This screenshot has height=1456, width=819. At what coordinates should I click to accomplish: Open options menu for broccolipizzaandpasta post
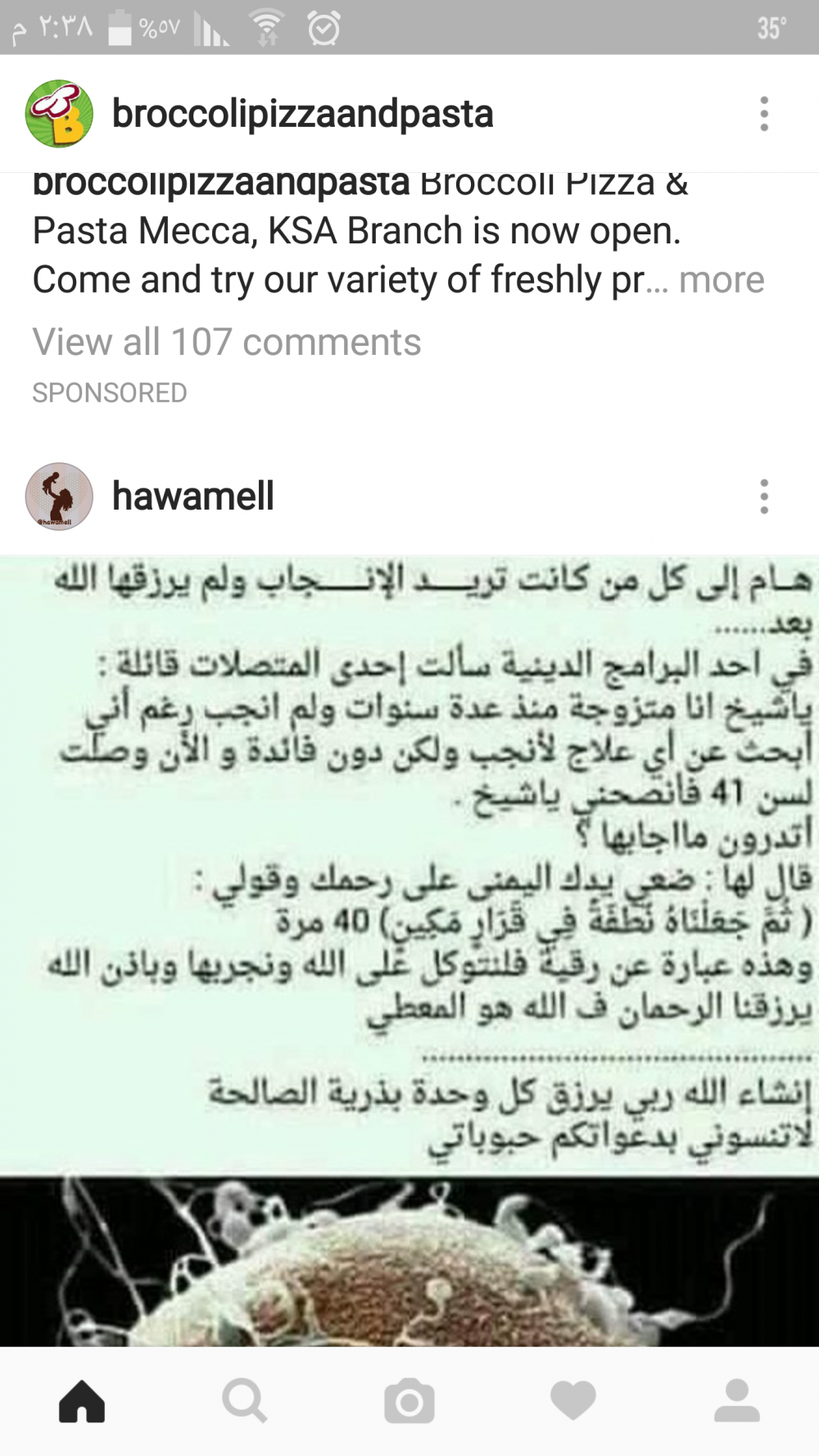[763, 114]
